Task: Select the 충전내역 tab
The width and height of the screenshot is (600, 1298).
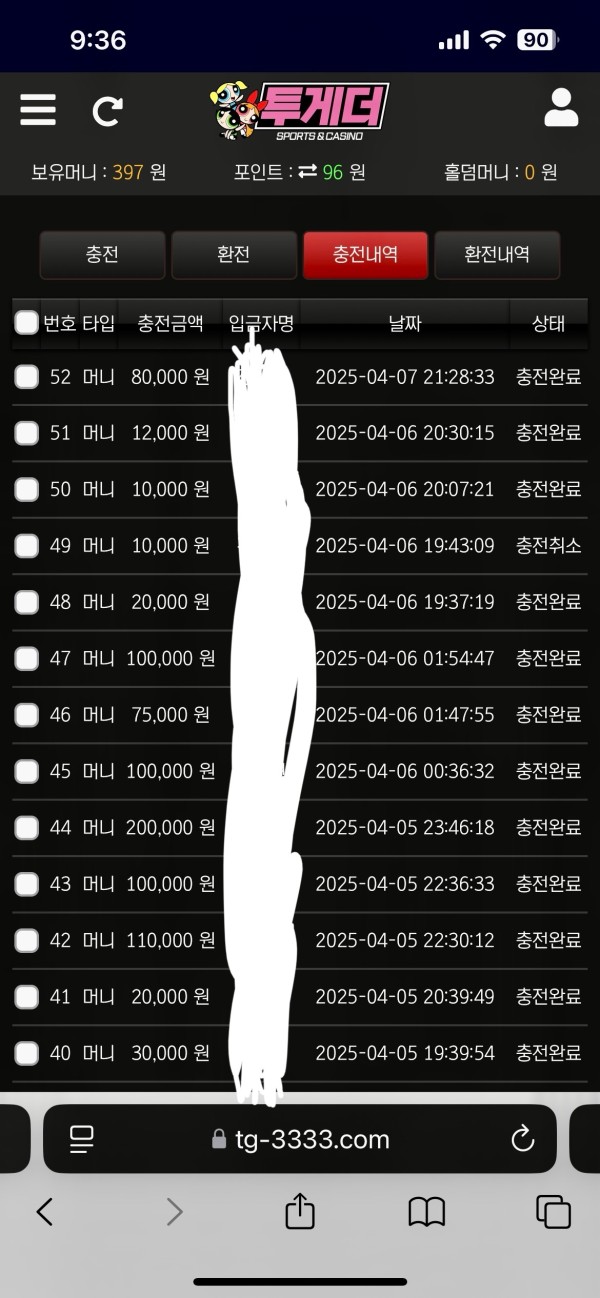Action: pos(365,255)
